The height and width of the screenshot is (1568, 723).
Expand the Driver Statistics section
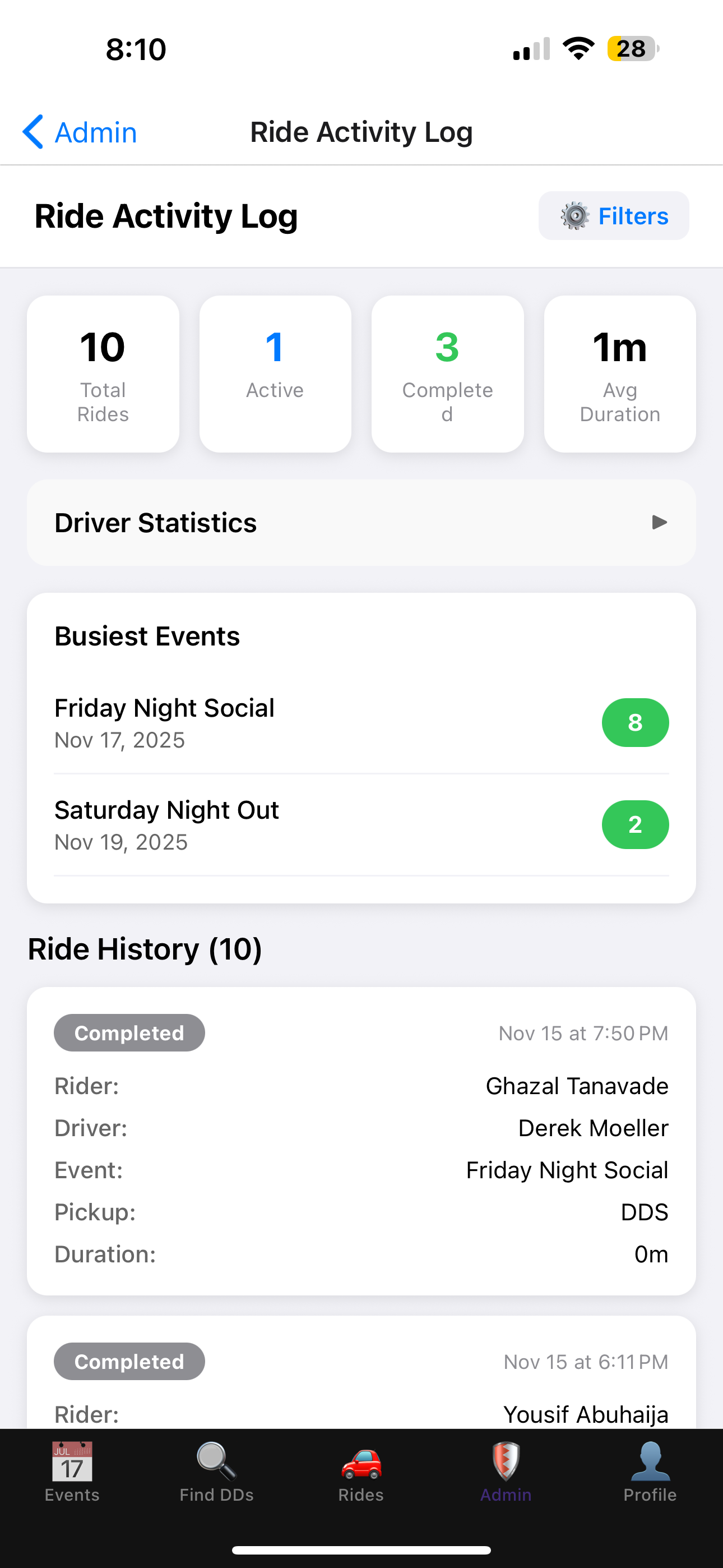point(361,522)
